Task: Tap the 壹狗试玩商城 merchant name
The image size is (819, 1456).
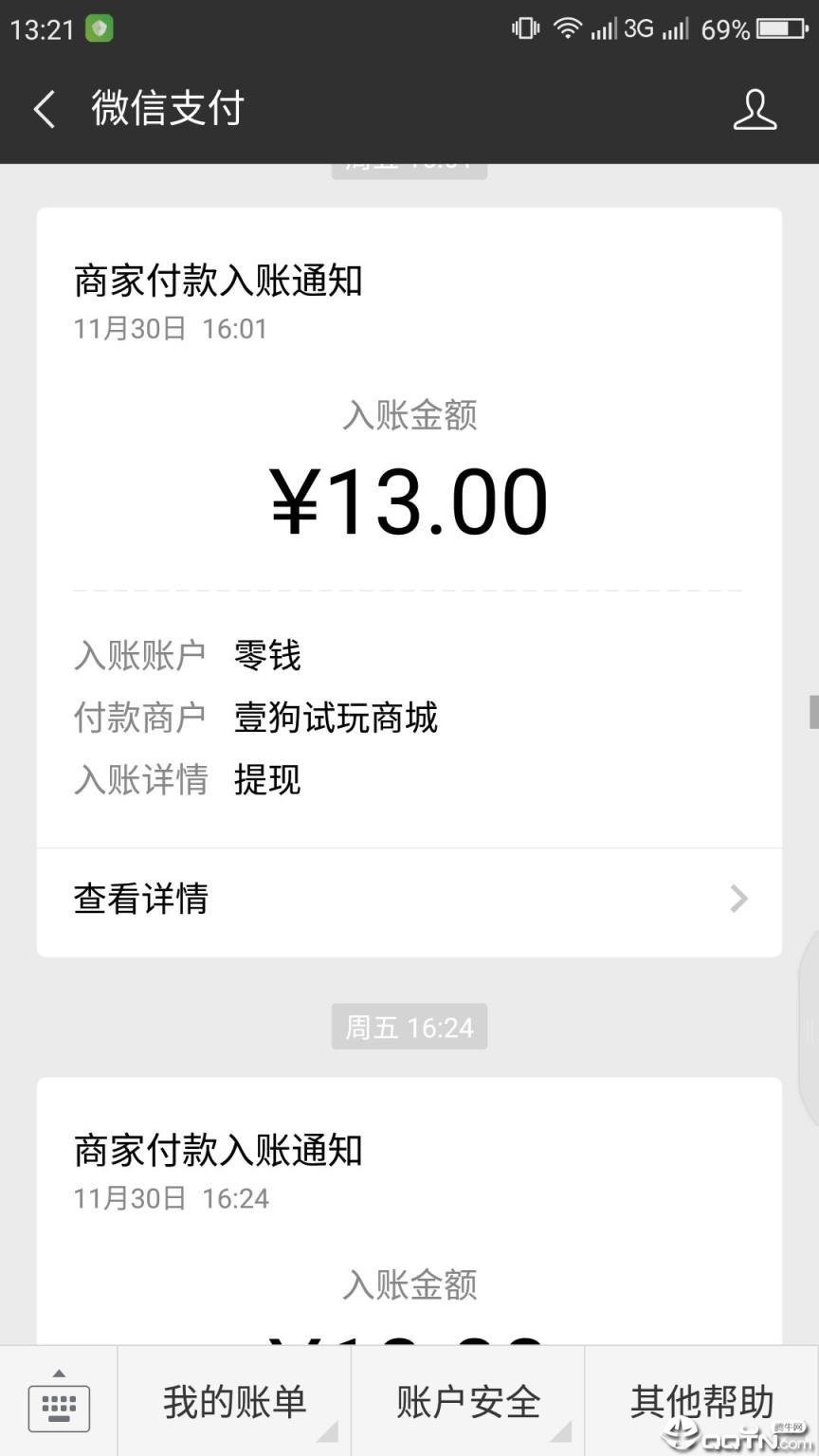Action: 337,718
